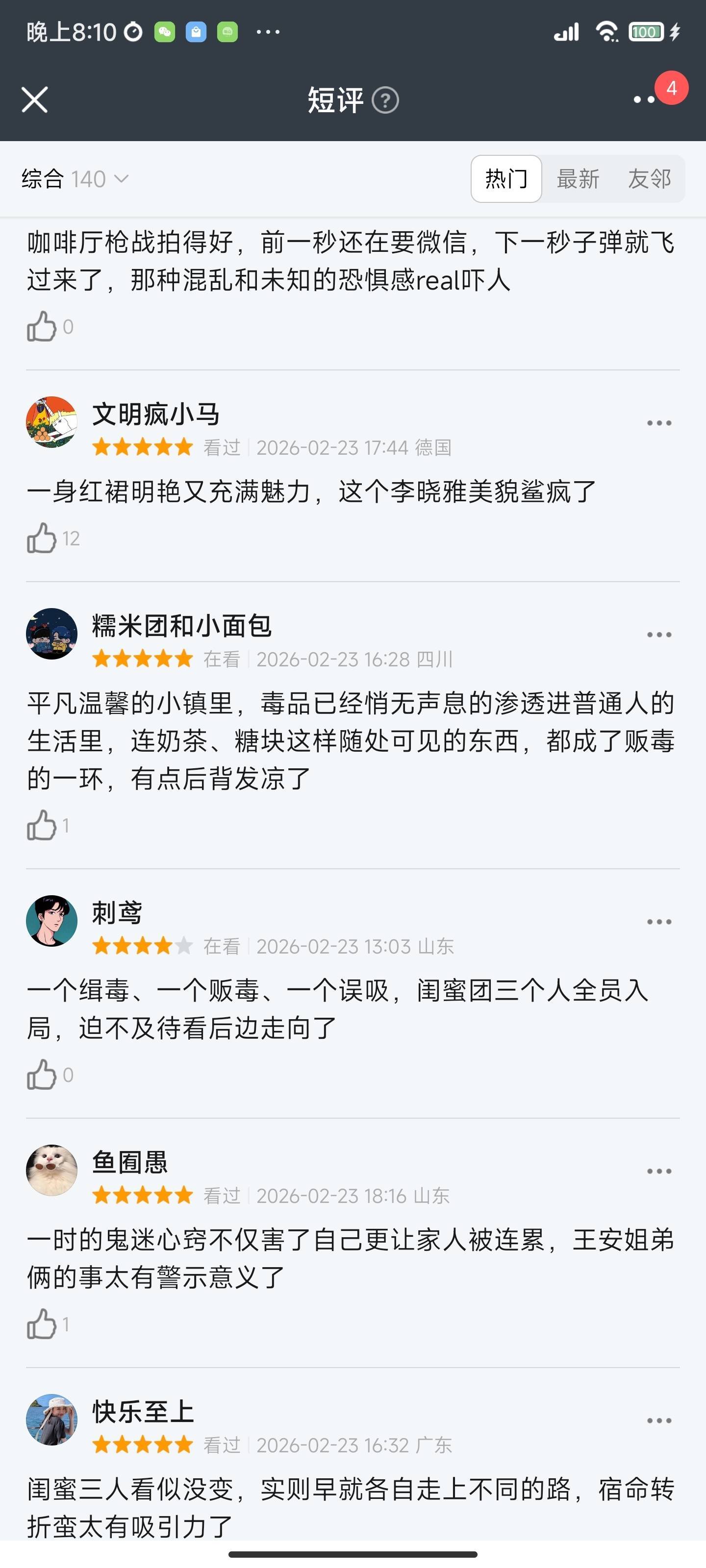706x1568 pixels.
Task: Open more options on 糯米团和小面包's review
Action: click(x=658, y=635)
